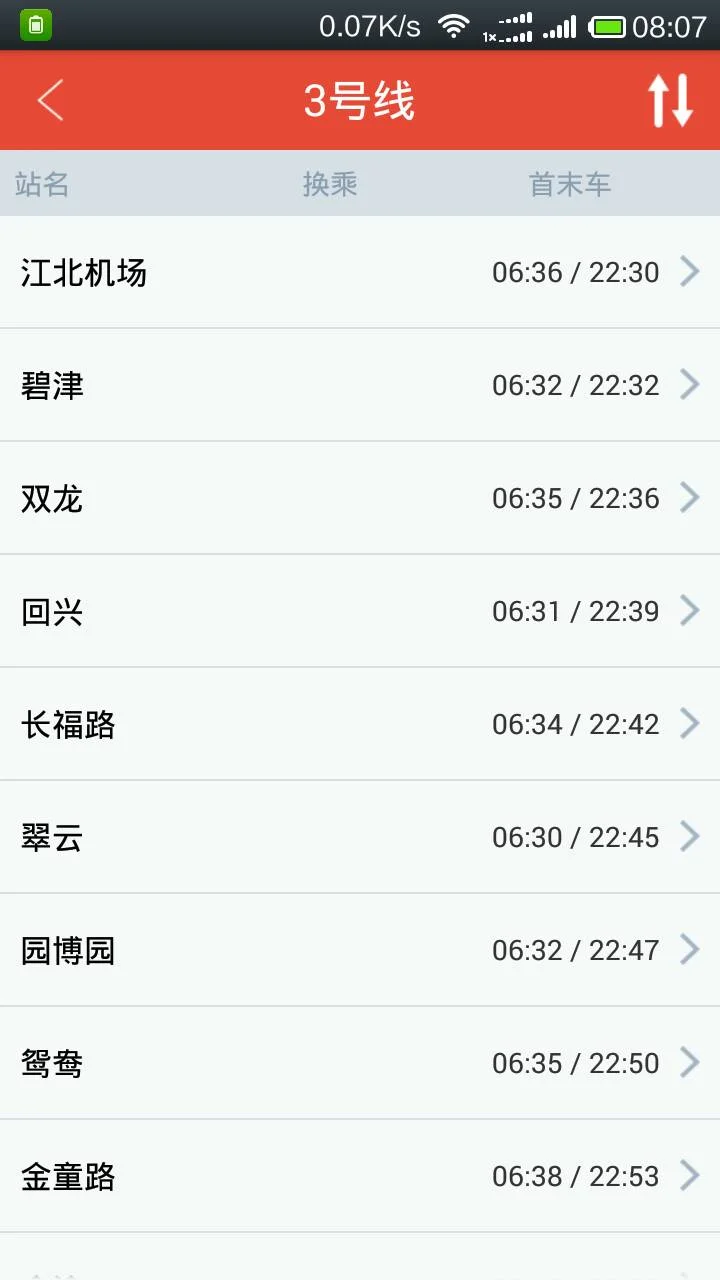Expand the chevron next to 双龙
Image resolution: width=720 pixels, height=1280 pixels.
[691, 497]
